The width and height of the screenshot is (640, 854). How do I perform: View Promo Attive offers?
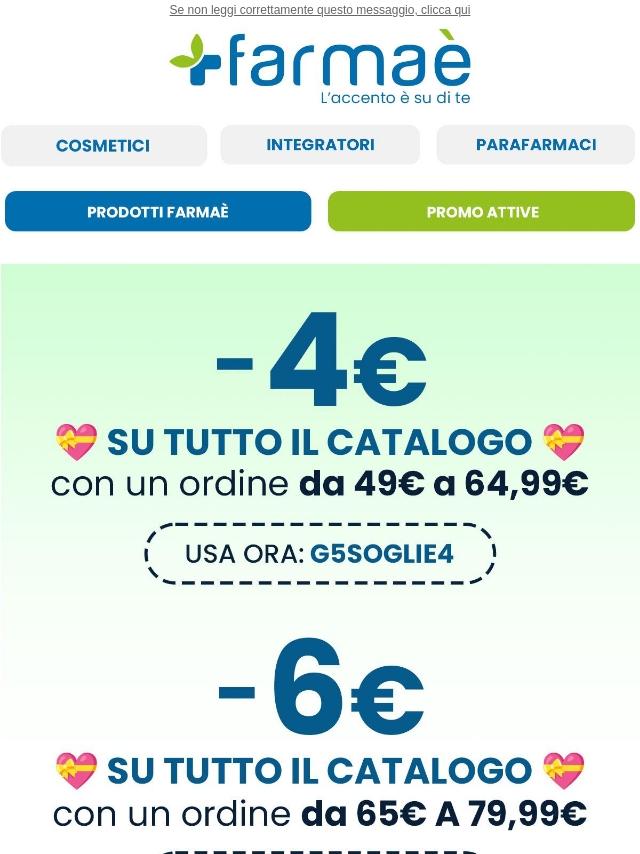pyautogui.click(x=482, y=212)
